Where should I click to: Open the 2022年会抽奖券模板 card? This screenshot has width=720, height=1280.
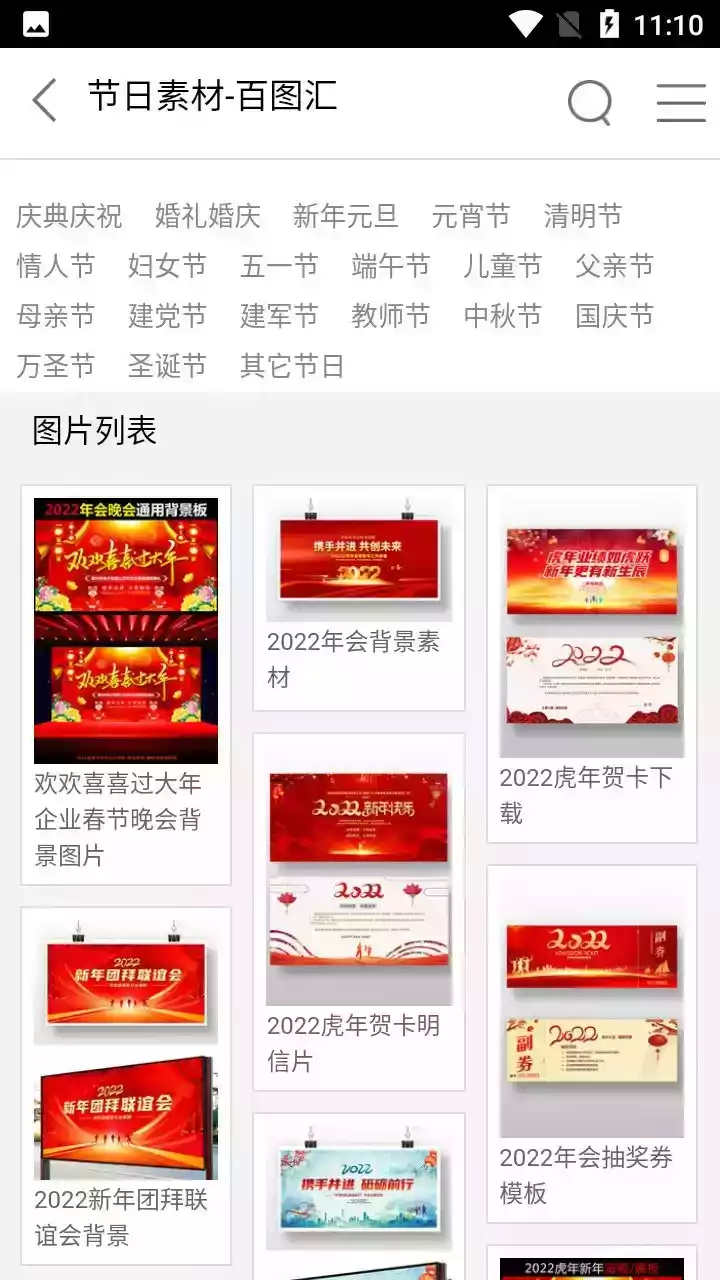tap(591, 1043)
